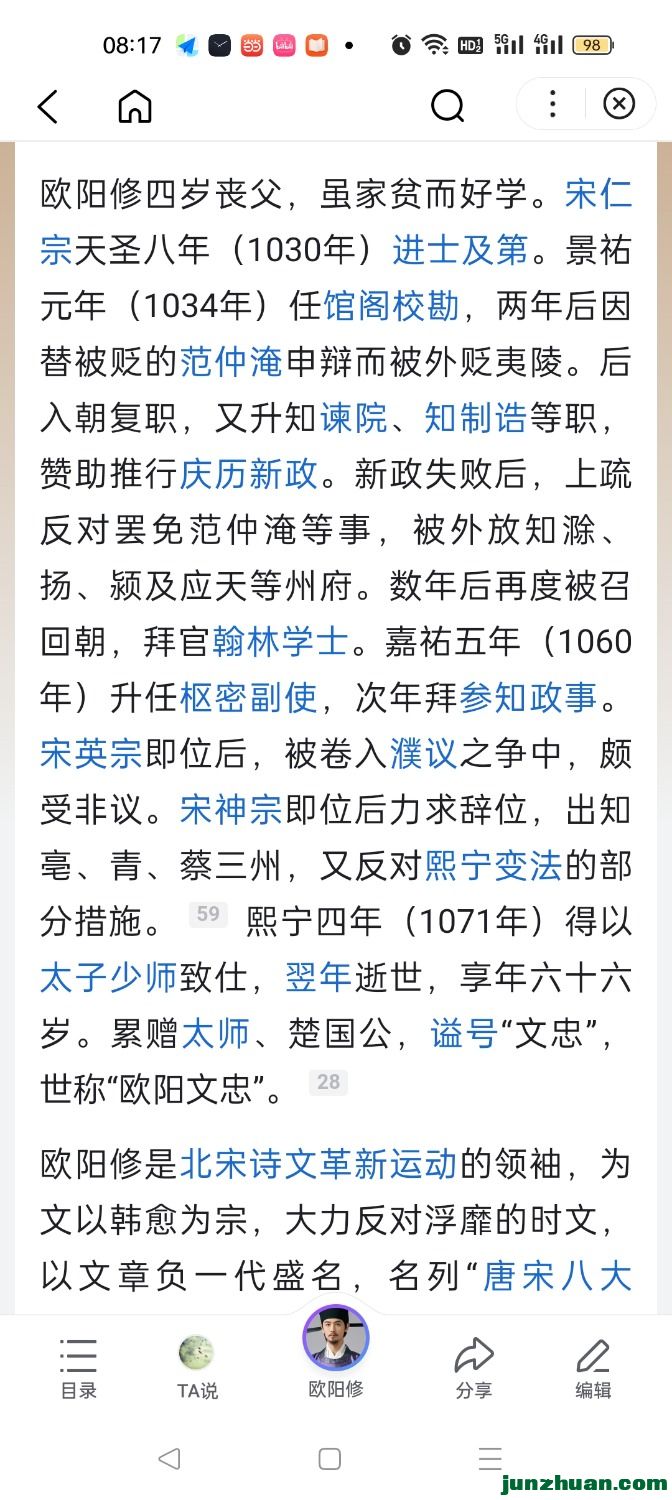672x1500 pixels.
Task: Open the three-dot more menu
Action: 552,104
